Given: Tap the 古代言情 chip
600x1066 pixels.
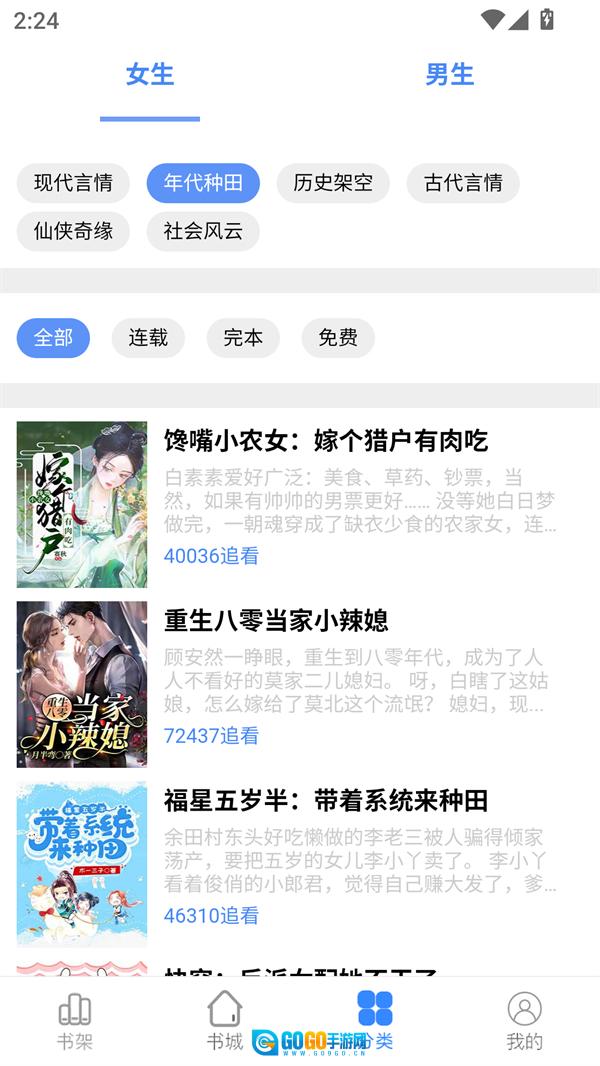Looking at the screenshot, I should 463,183.
